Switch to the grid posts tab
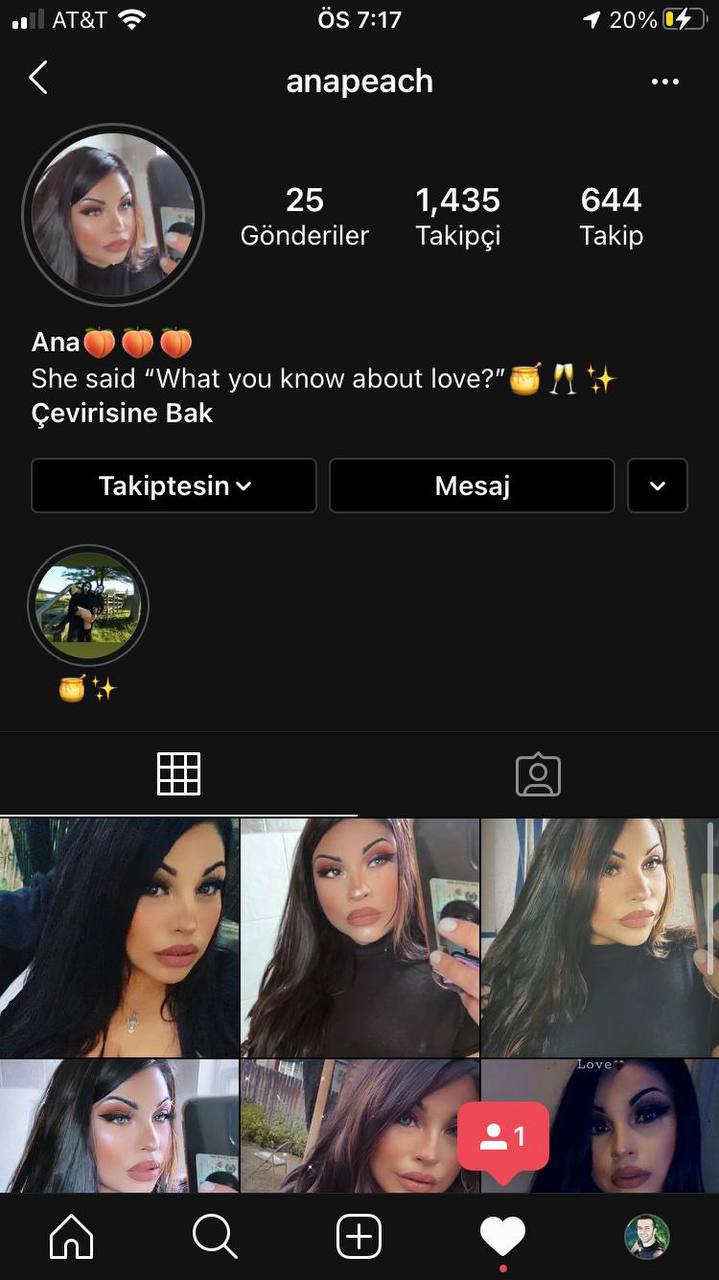Screen dimensions: 719x1280 click(179, 774)
